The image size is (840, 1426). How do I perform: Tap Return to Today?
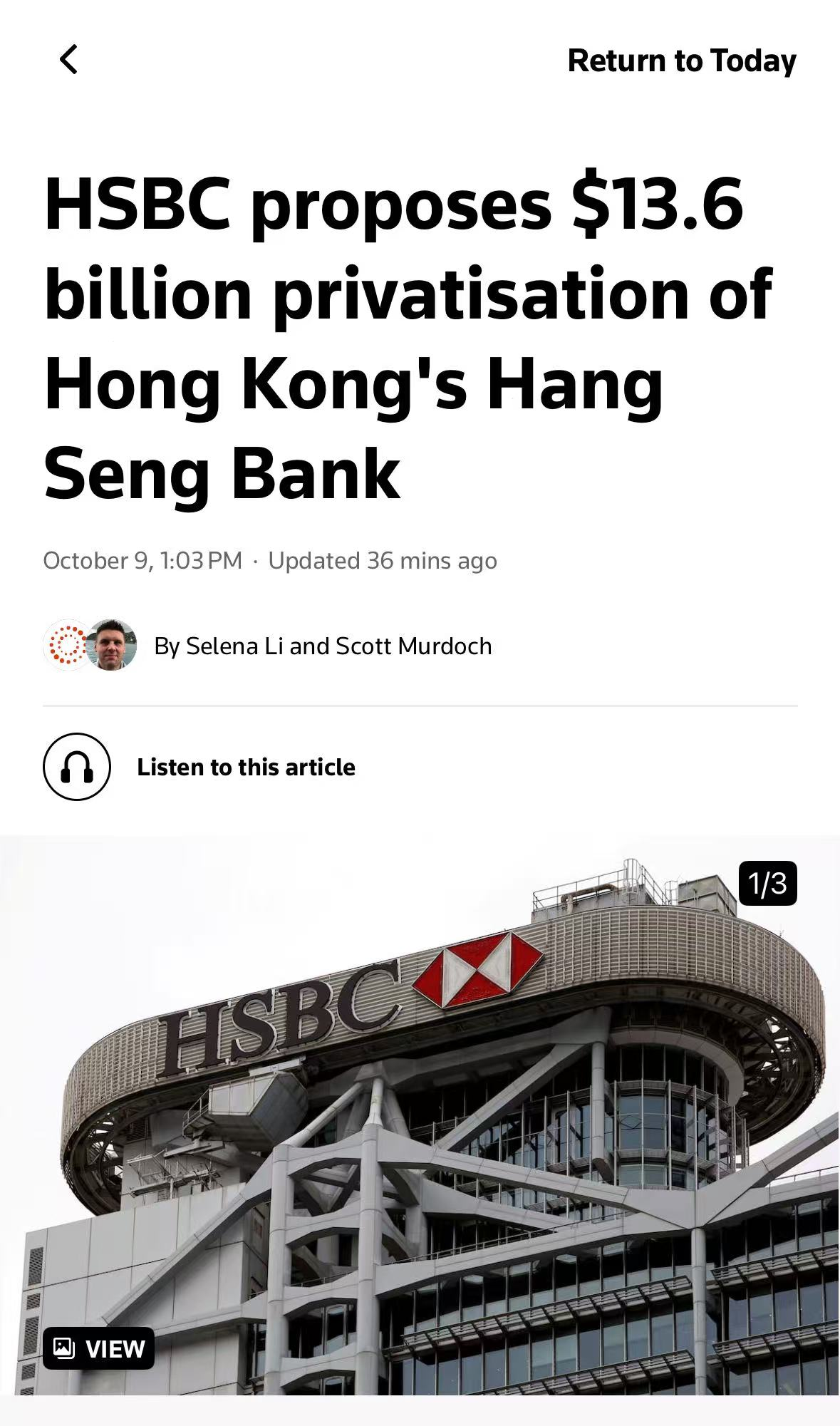pos(681,61)
